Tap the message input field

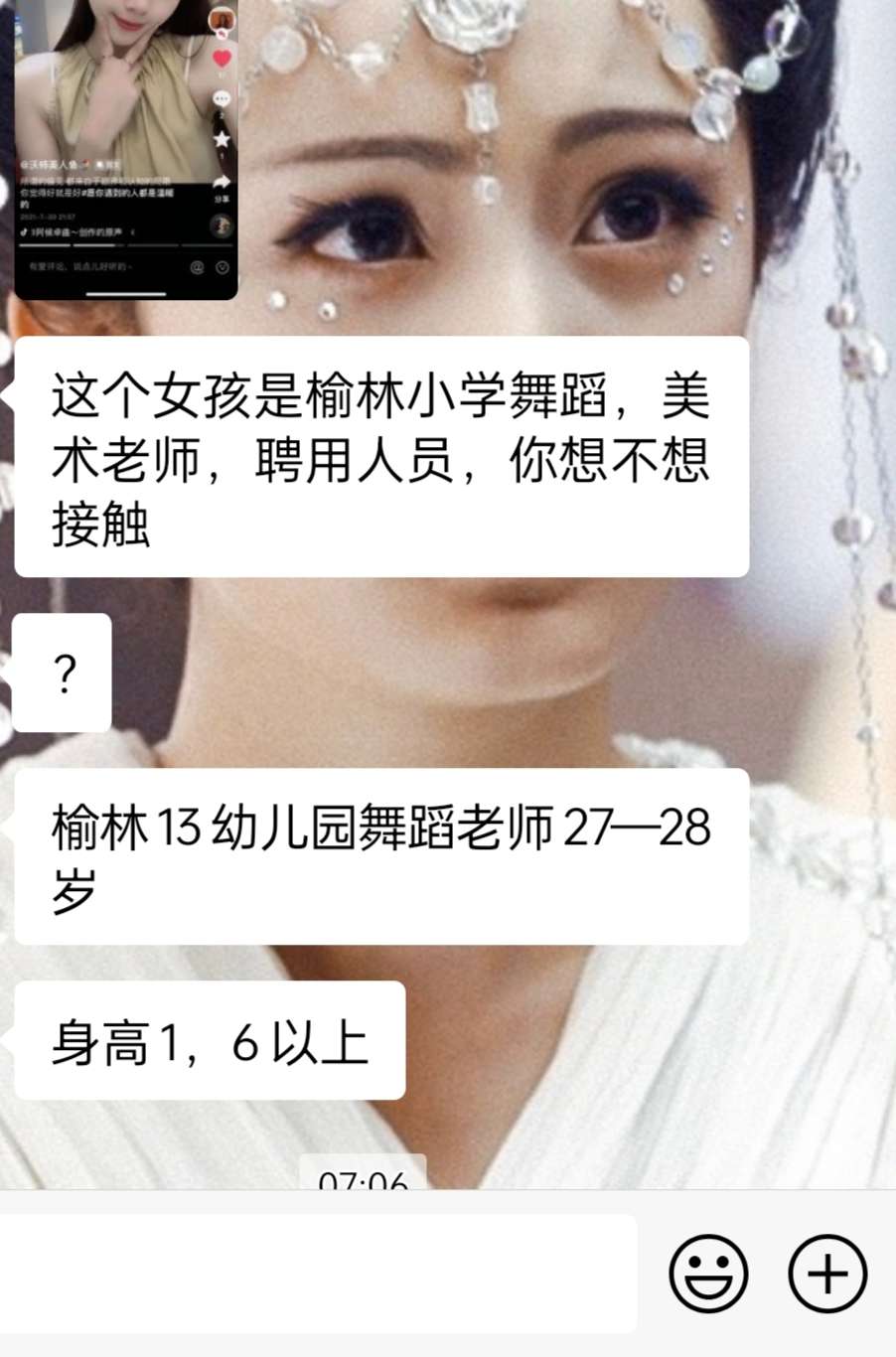click(318, 1273)
